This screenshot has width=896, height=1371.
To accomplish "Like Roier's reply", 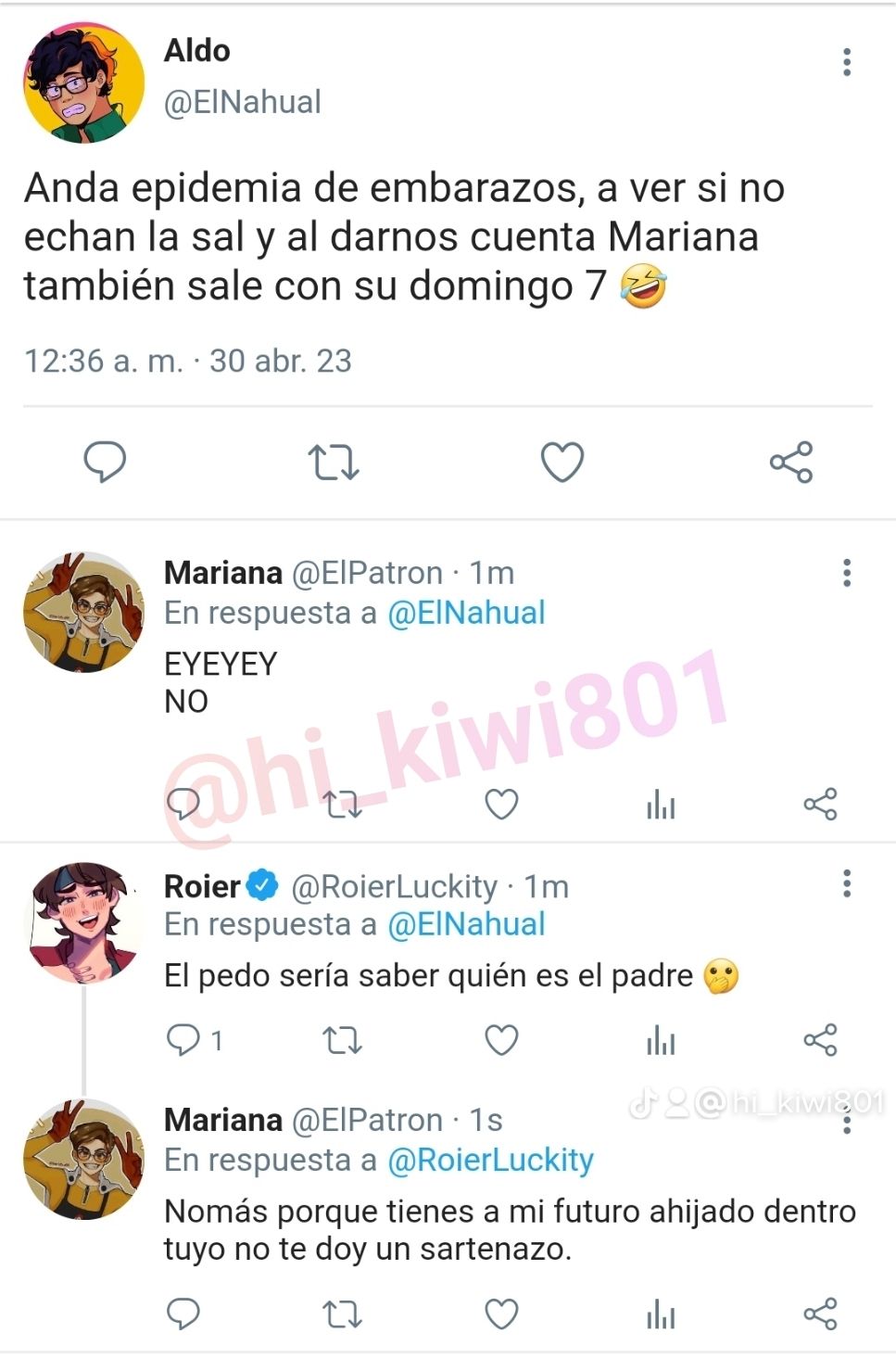I will [x=501, y=1040].
